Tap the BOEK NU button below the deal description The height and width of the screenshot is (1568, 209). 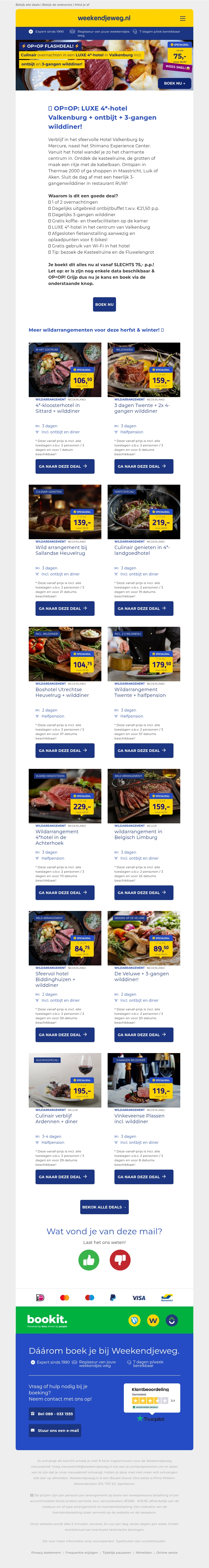tap(104, 304)
